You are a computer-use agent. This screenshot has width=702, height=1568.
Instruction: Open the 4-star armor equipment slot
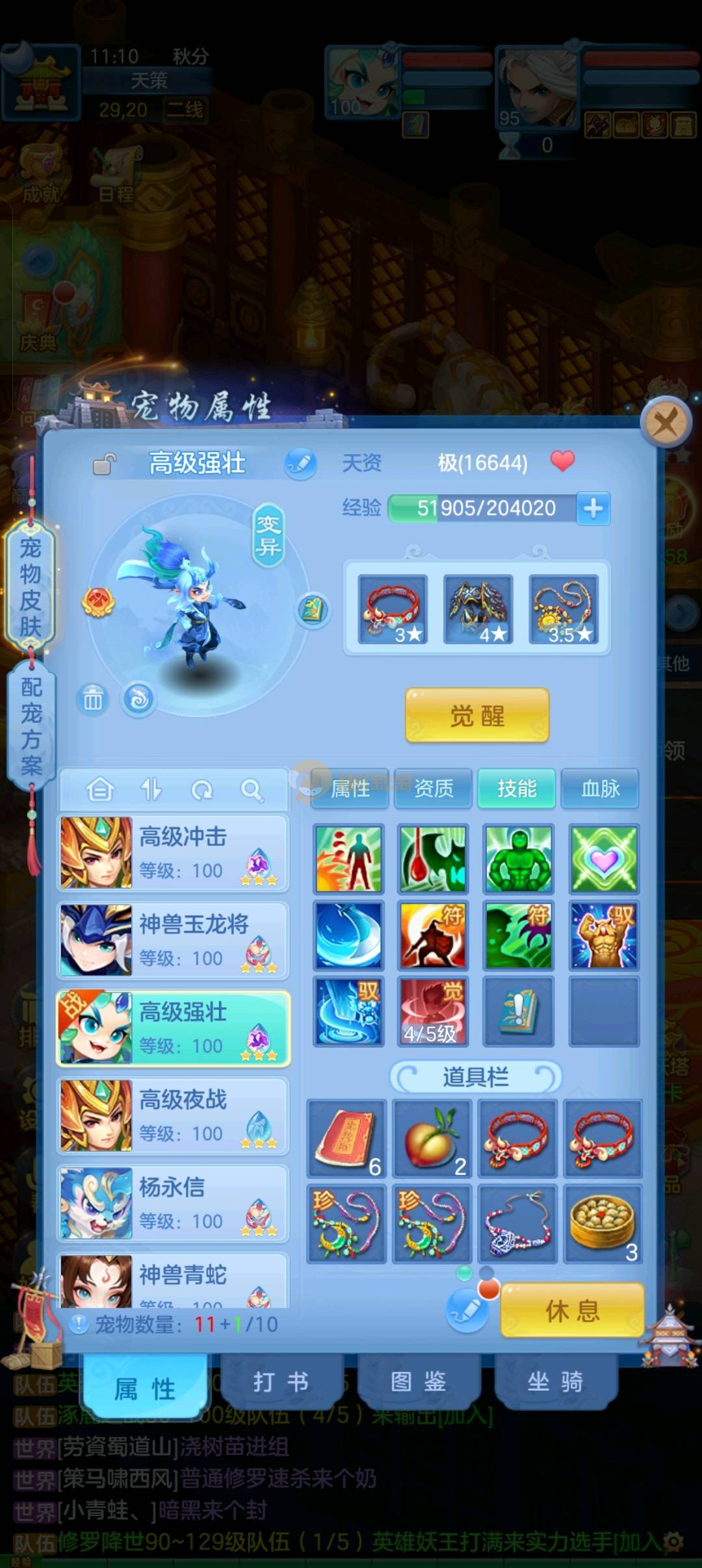click(478, 610)
